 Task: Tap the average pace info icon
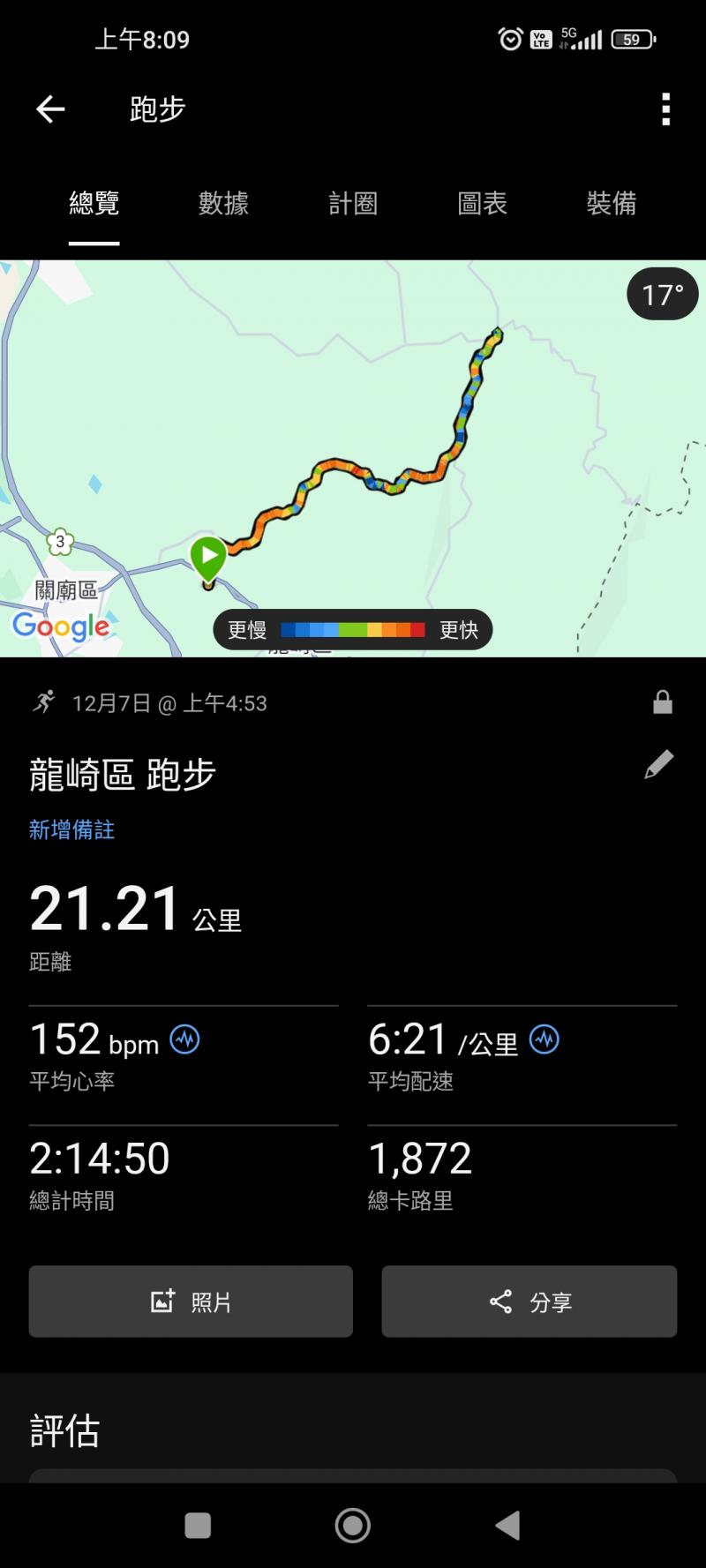click(545, 1039)
